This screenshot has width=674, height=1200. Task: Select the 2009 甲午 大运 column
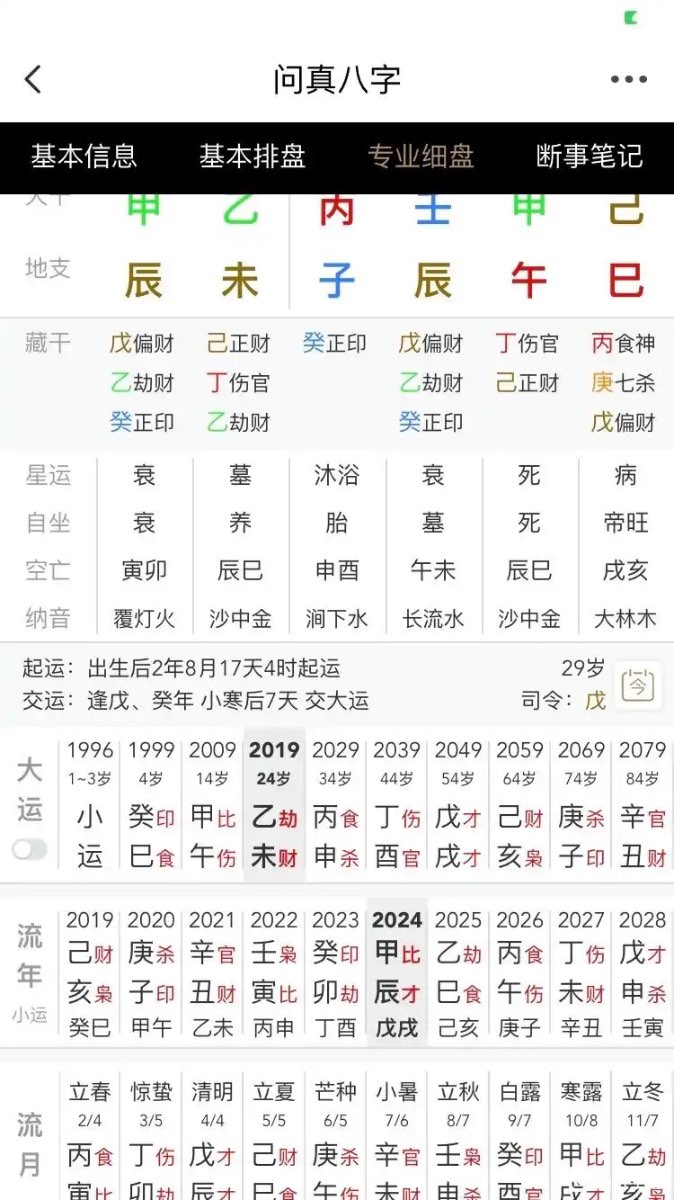[213, 805]
